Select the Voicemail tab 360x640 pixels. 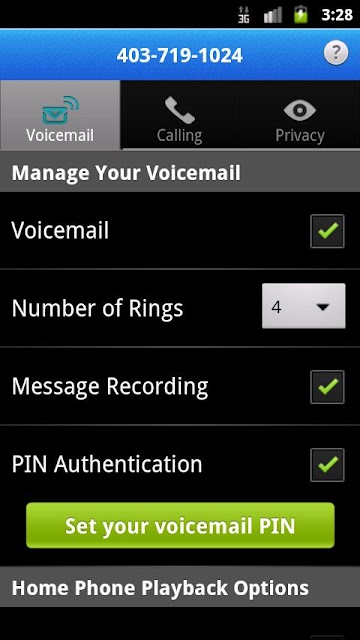[x=60, y=115]
